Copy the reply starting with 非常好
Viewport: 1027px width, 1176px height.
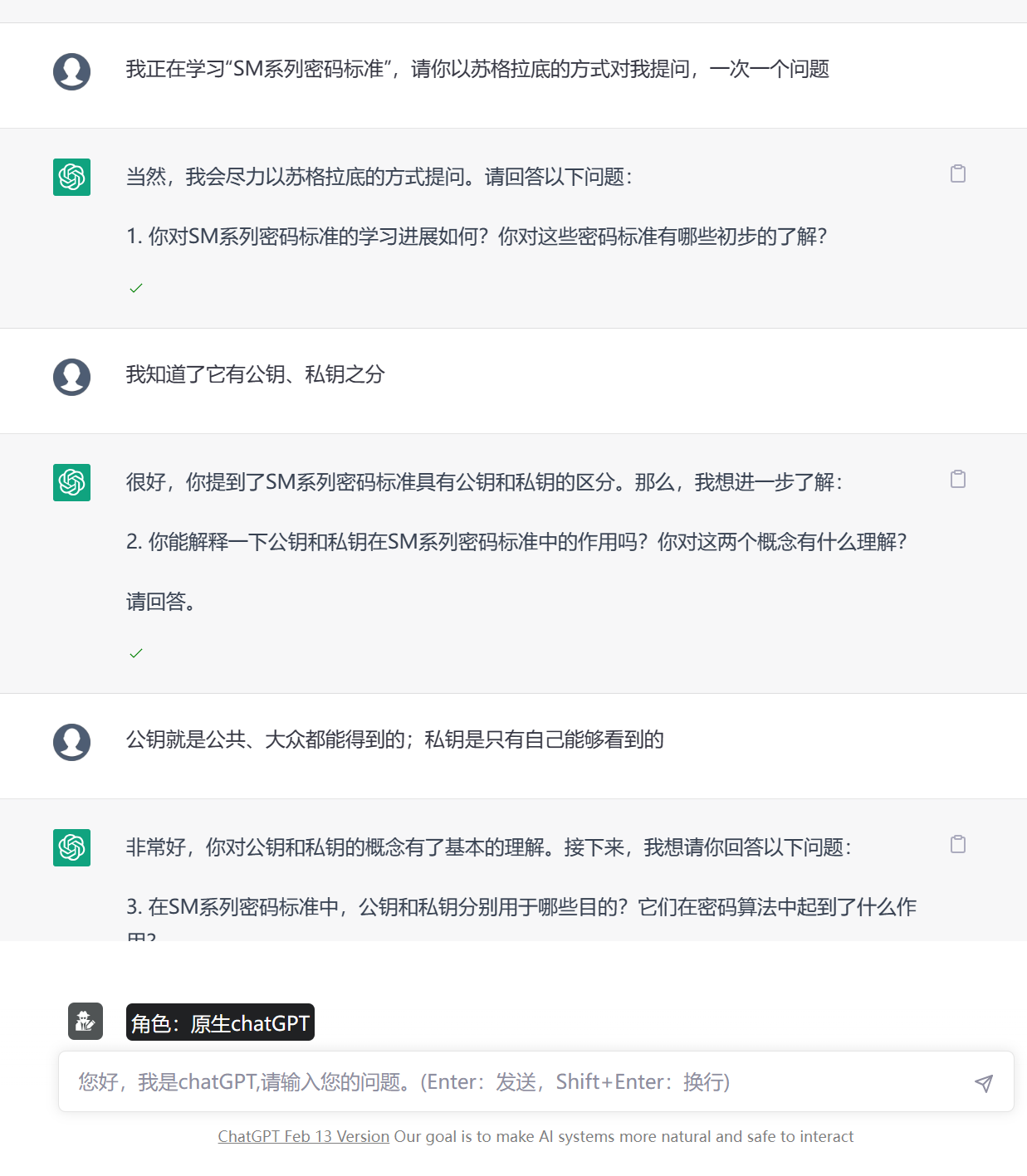957,844
